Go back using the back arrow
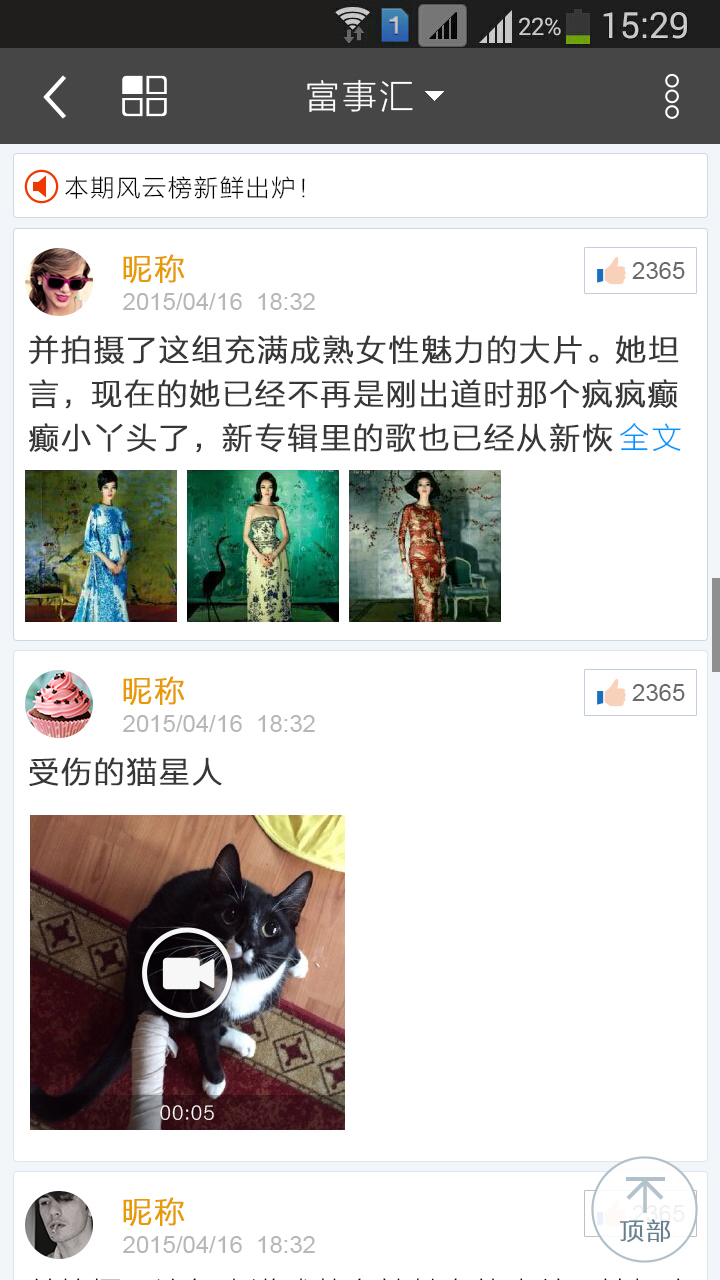The image size is (720, 1280). 55,97
